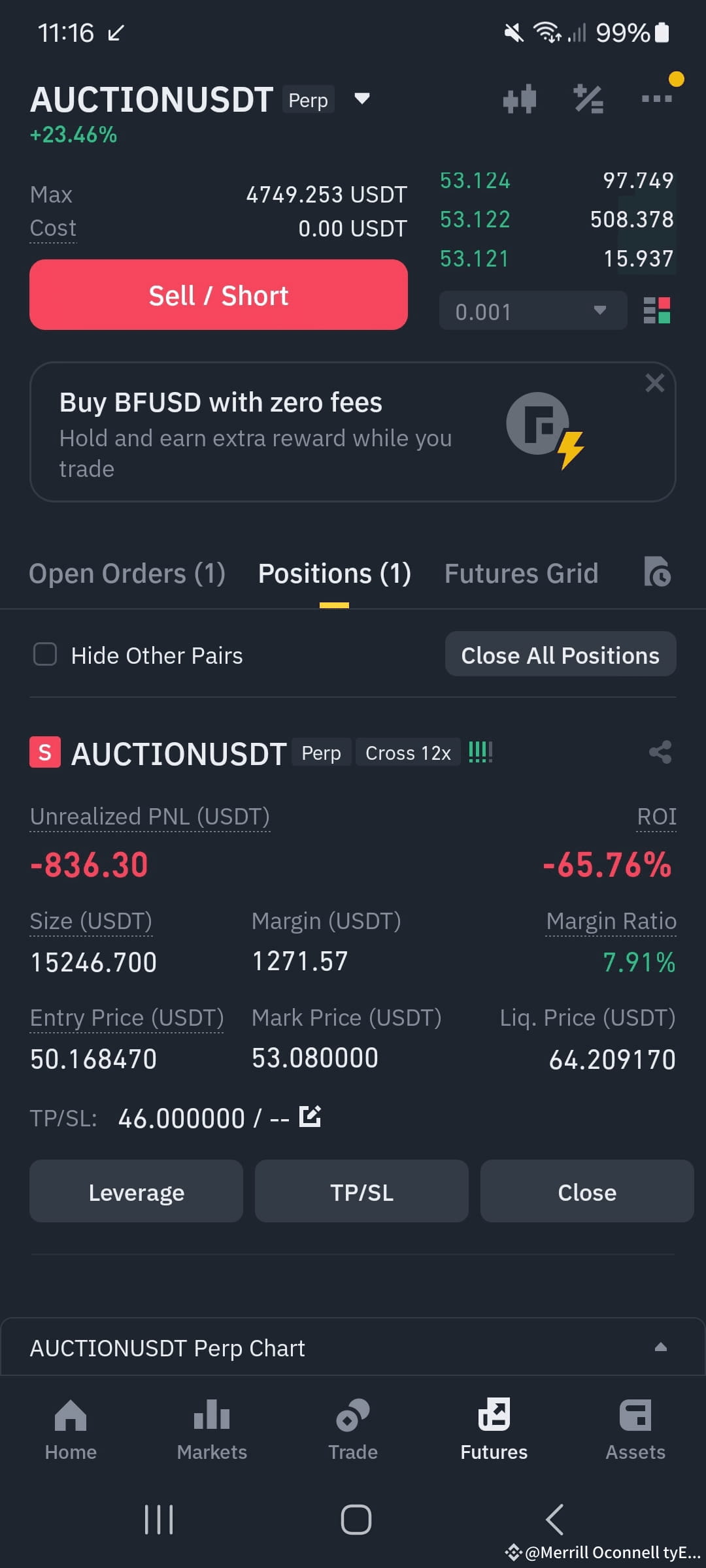
Task: Switch to the Futures Grid tab
Action: point(521,574)
